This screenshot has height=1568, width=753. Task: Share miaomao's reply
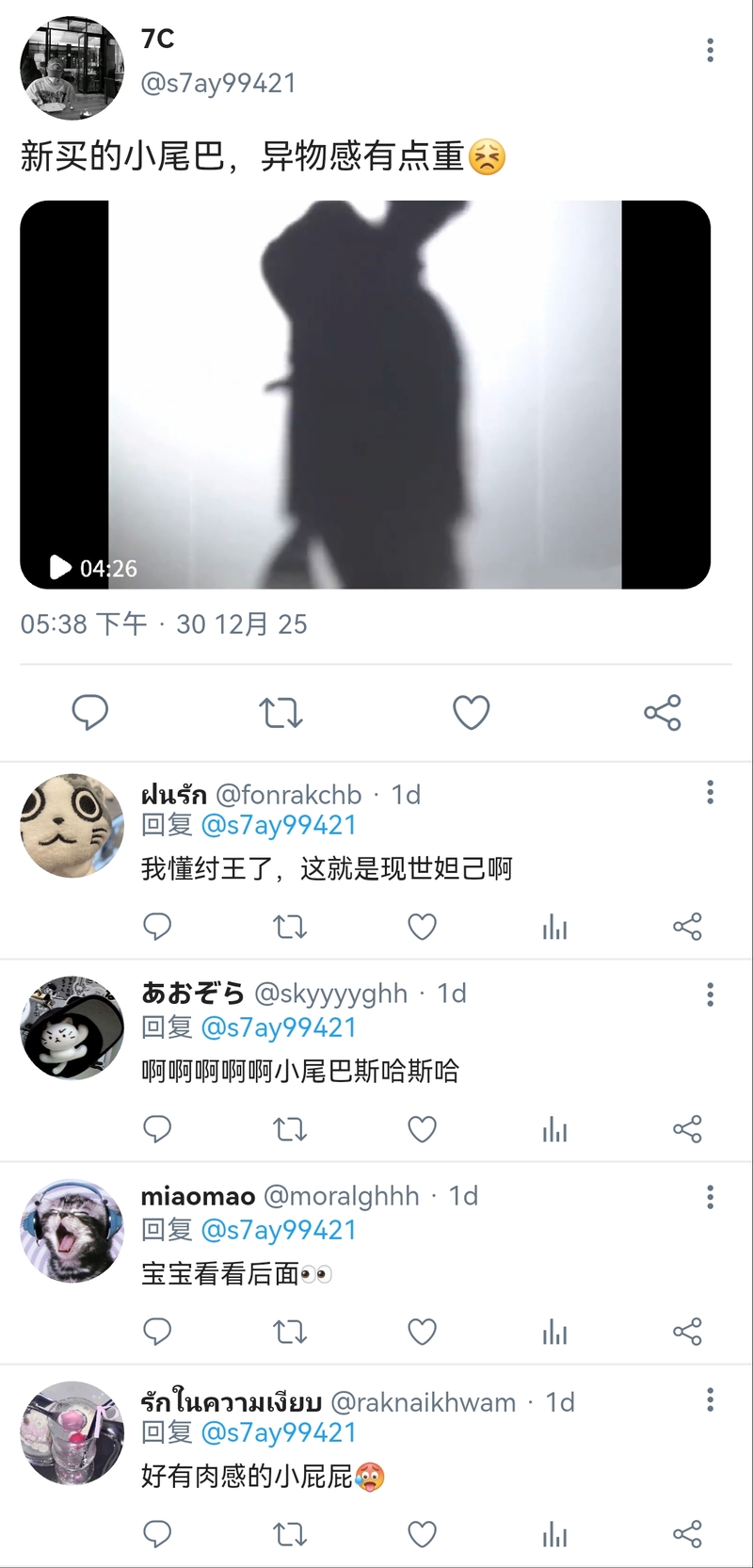[687, 1331]
